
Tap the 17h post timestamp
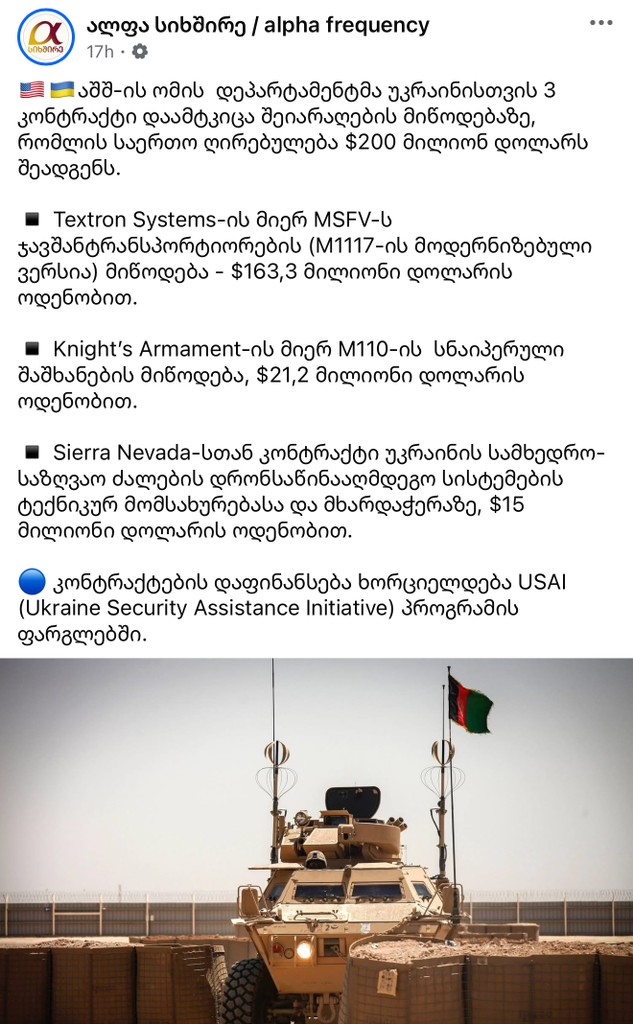(x=100, y=51)
